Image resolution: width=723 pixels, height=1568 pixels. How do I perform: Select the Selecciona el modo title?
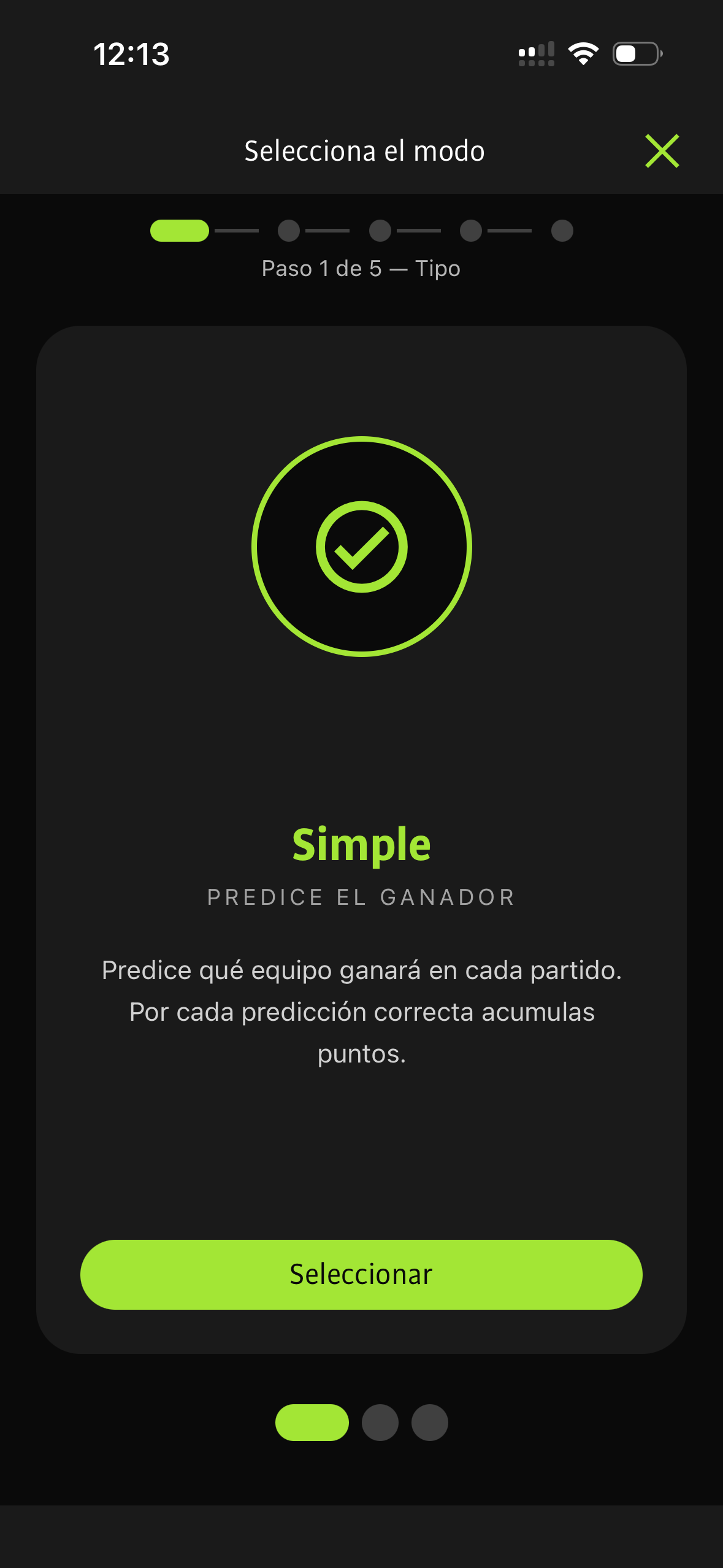click(363, 150)
